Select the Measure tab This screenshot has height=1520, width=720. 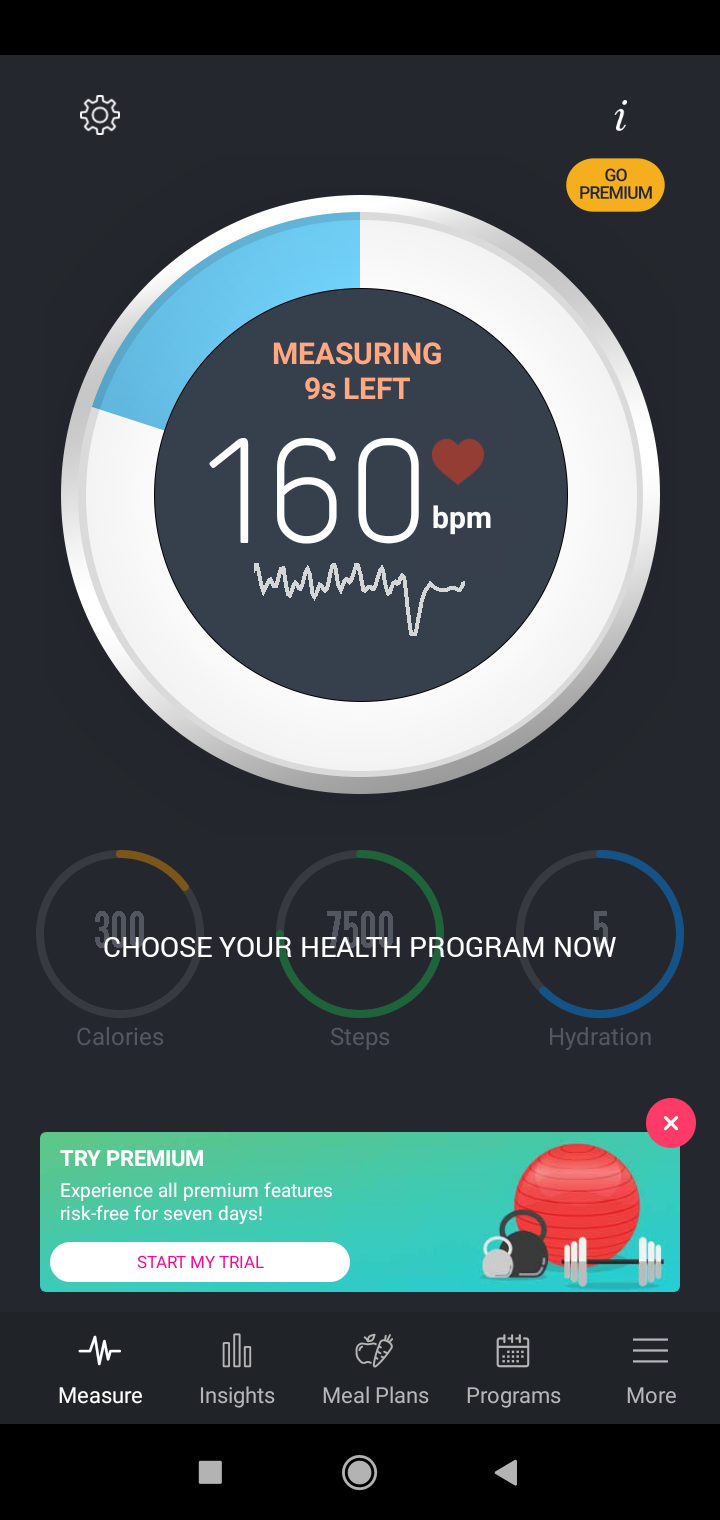pos(100,1370)
